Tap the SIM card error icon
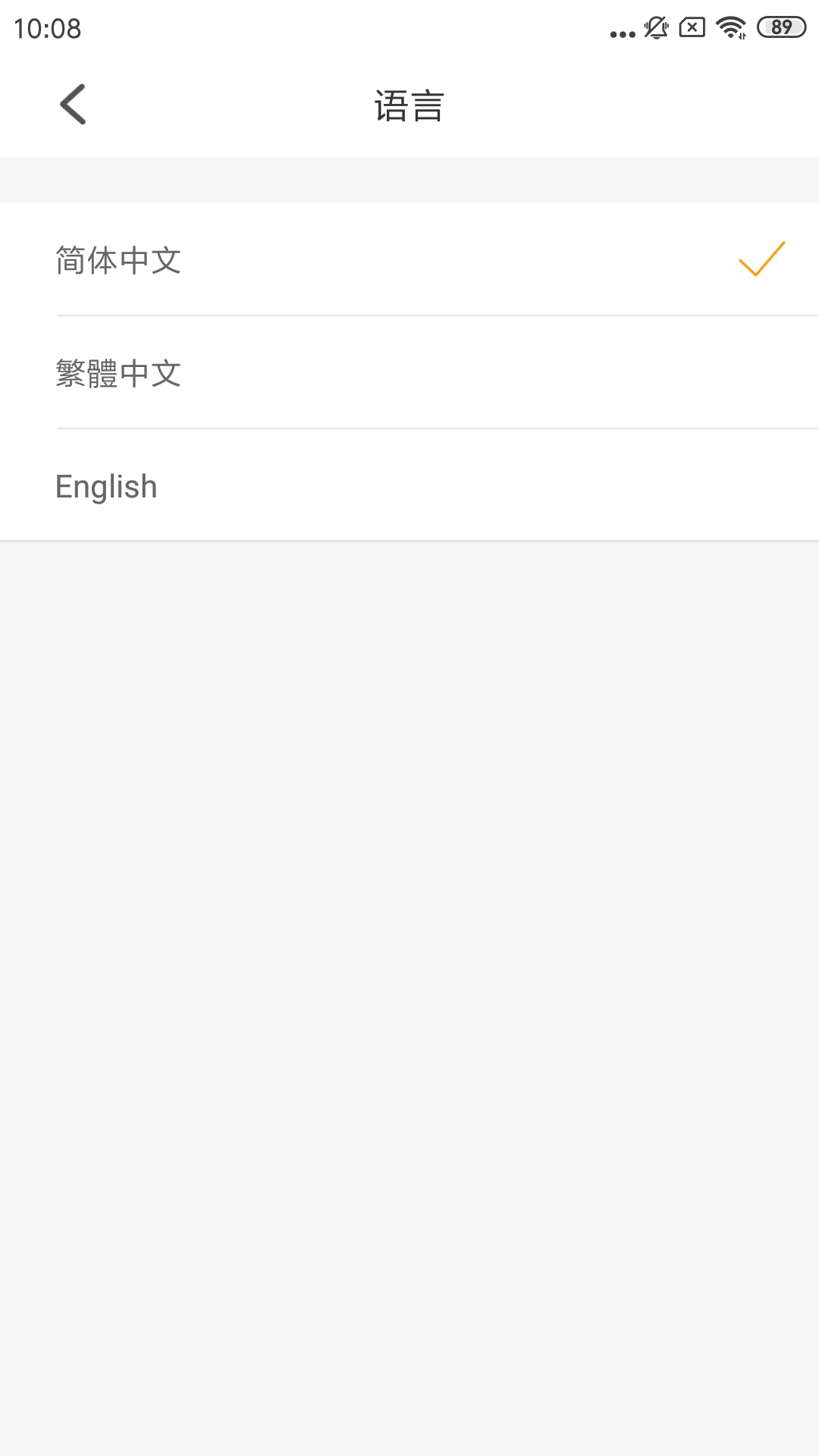819x1456 pixels. [691, 28]
